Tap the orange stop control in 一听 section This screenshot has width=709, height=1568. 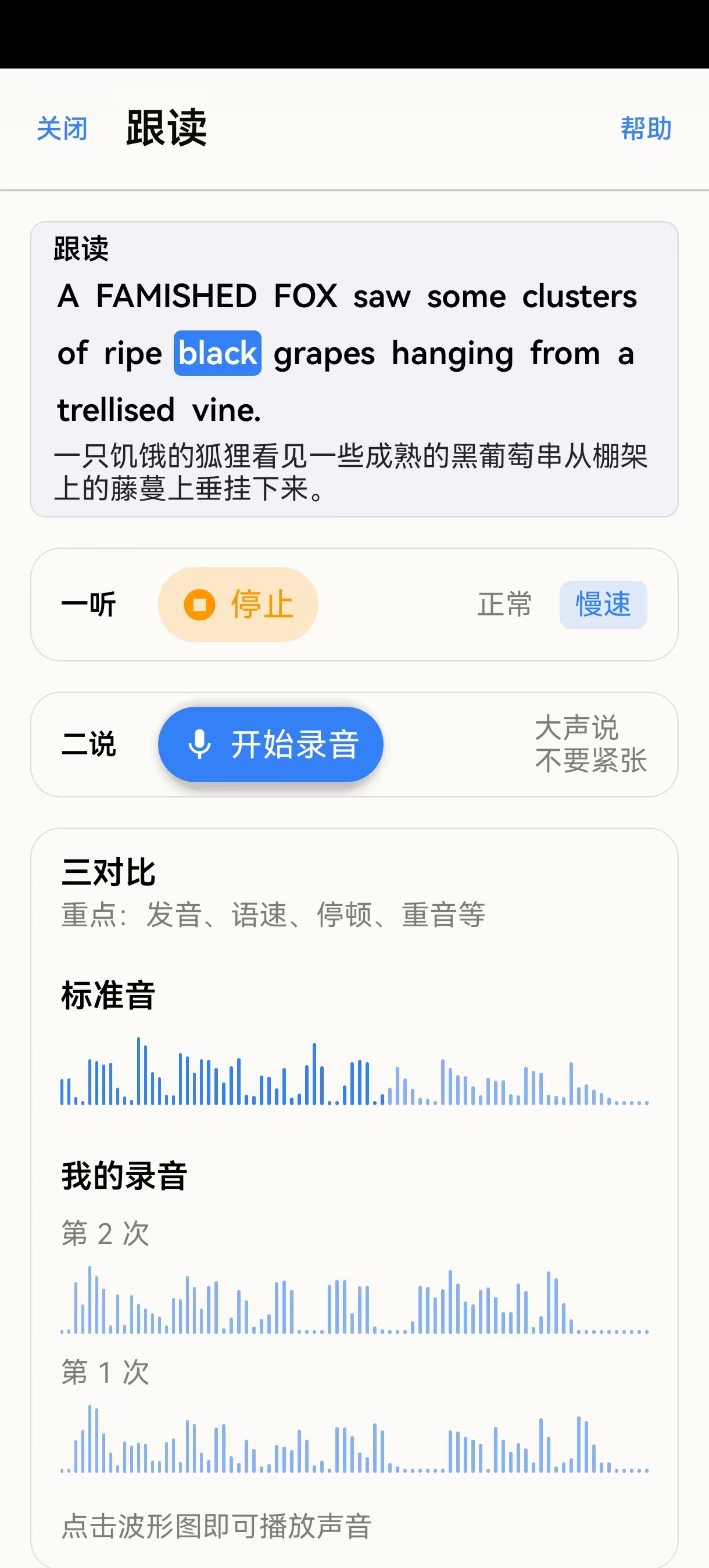coord(238,605)
